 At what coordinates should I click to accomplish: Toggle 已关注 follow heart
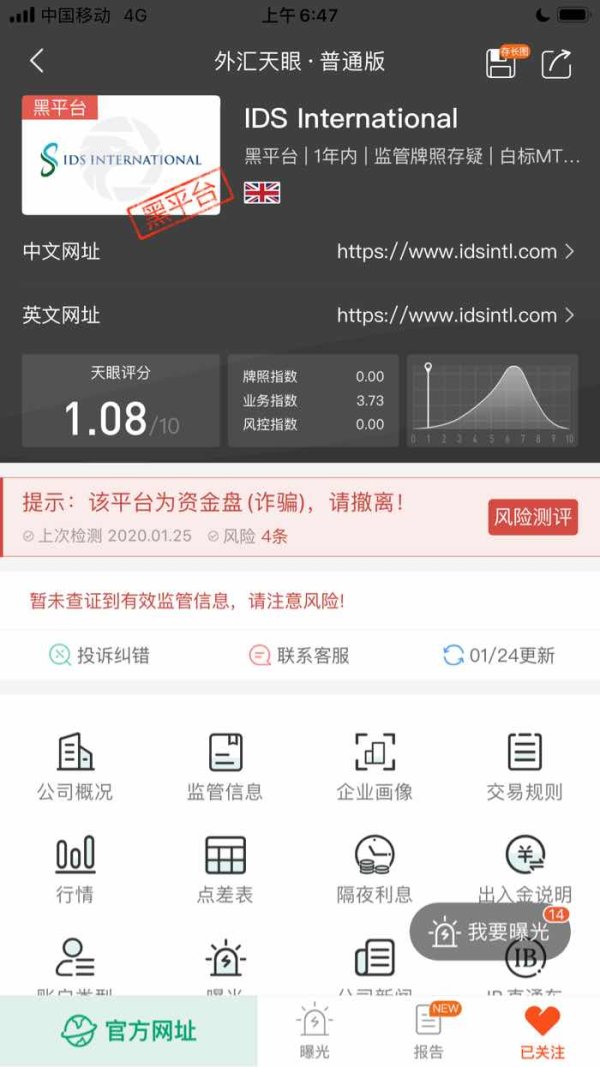[x=542, y=1031]
